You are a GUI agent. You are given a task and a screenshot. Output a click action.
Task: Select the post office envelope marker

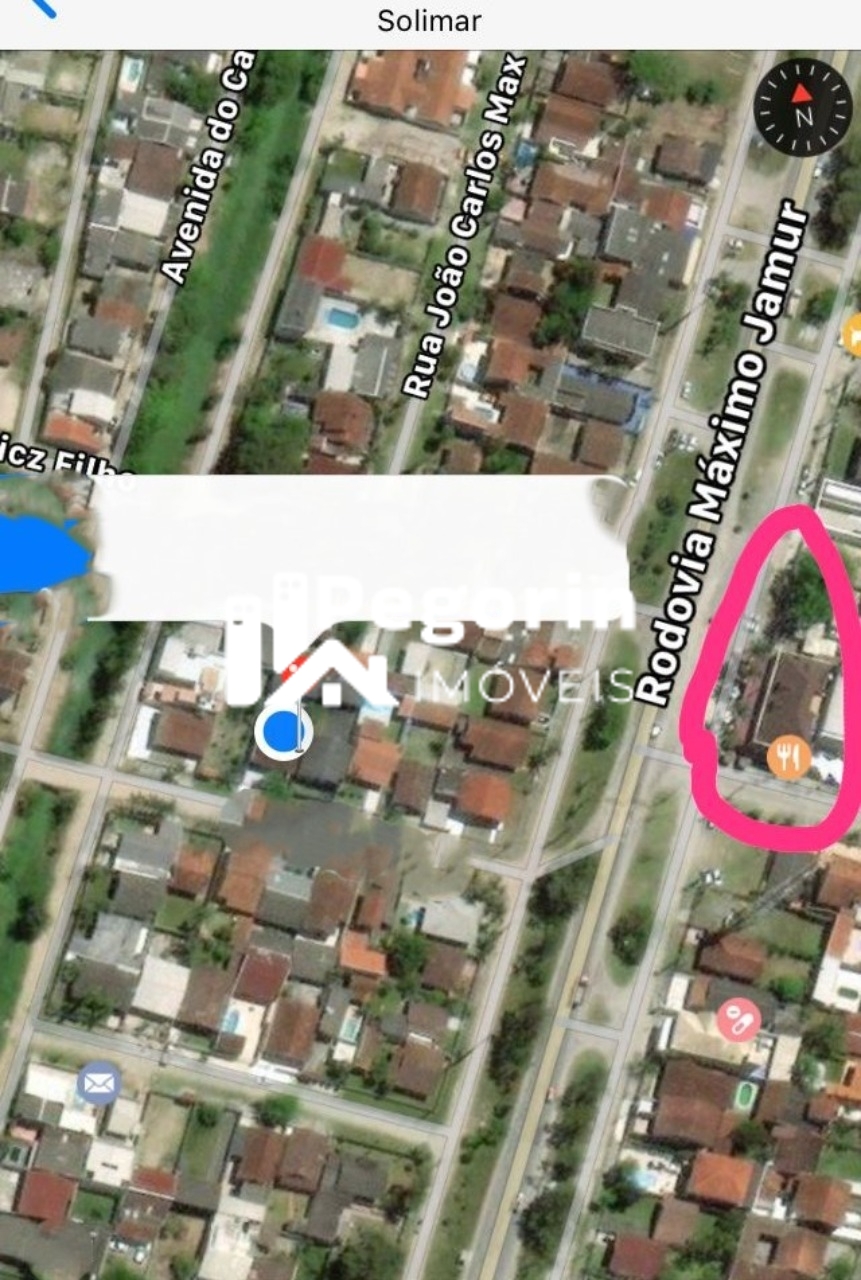tap(98, 1083)
